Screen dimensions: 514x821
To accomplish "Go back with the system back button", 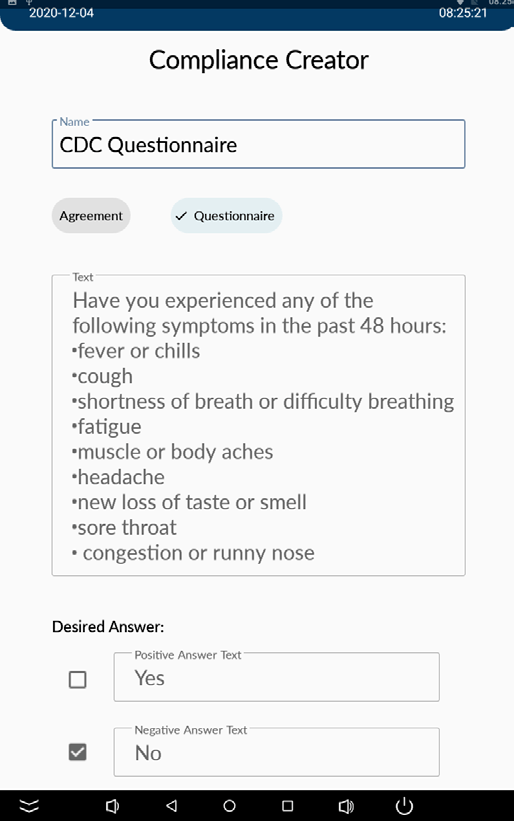I will [x=172, y=806].
